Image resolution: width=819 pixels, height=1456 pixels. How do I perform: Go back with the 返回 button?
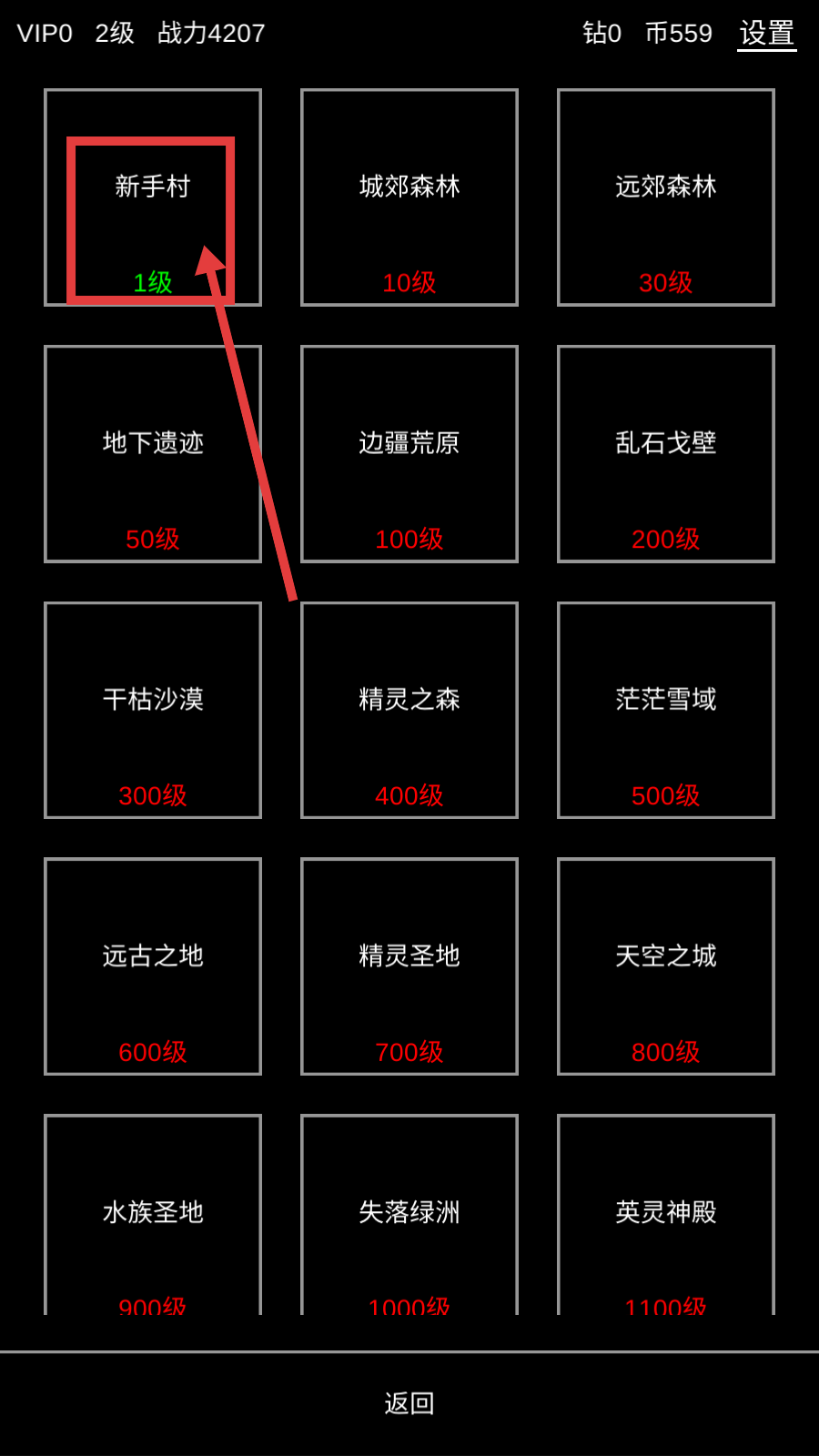pyautogui.click(x=409, y=1403)
